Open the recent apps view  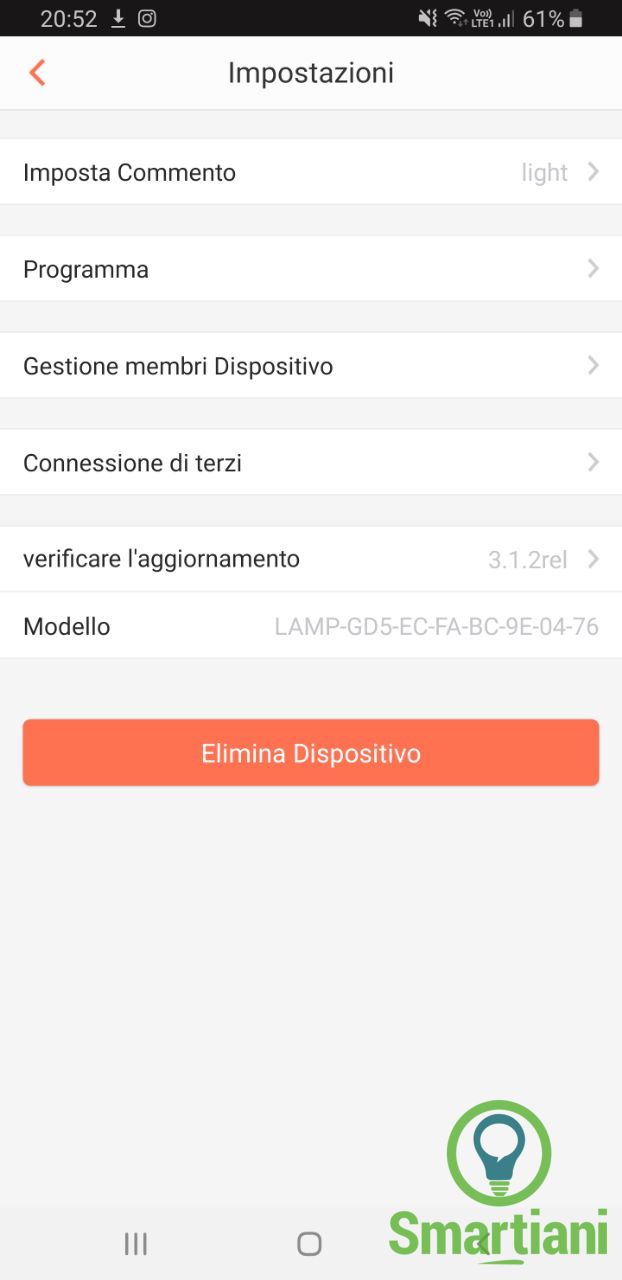(x=136, y=1243)
